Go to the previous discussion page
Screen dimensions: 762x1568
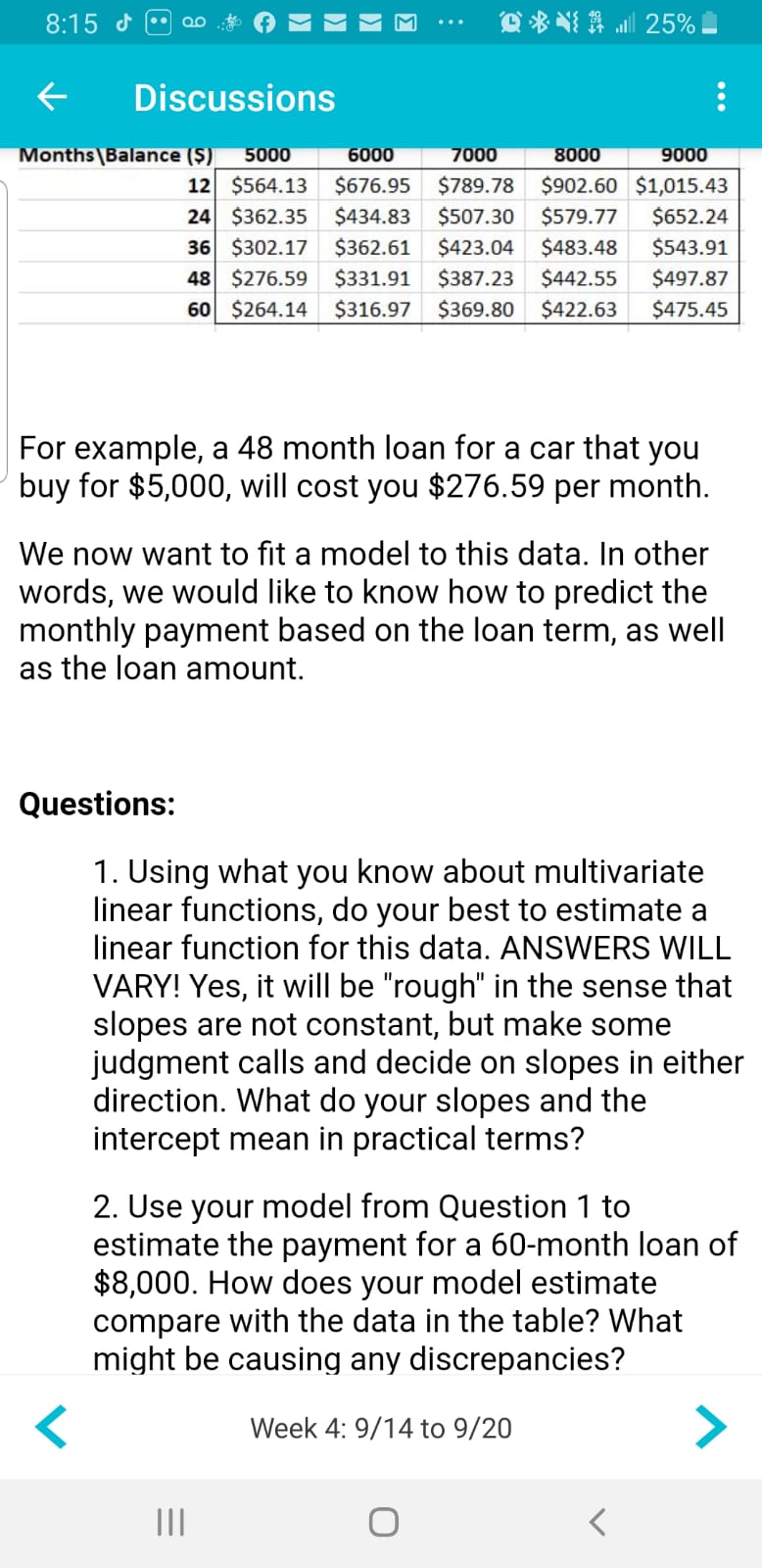(51, 1427)
